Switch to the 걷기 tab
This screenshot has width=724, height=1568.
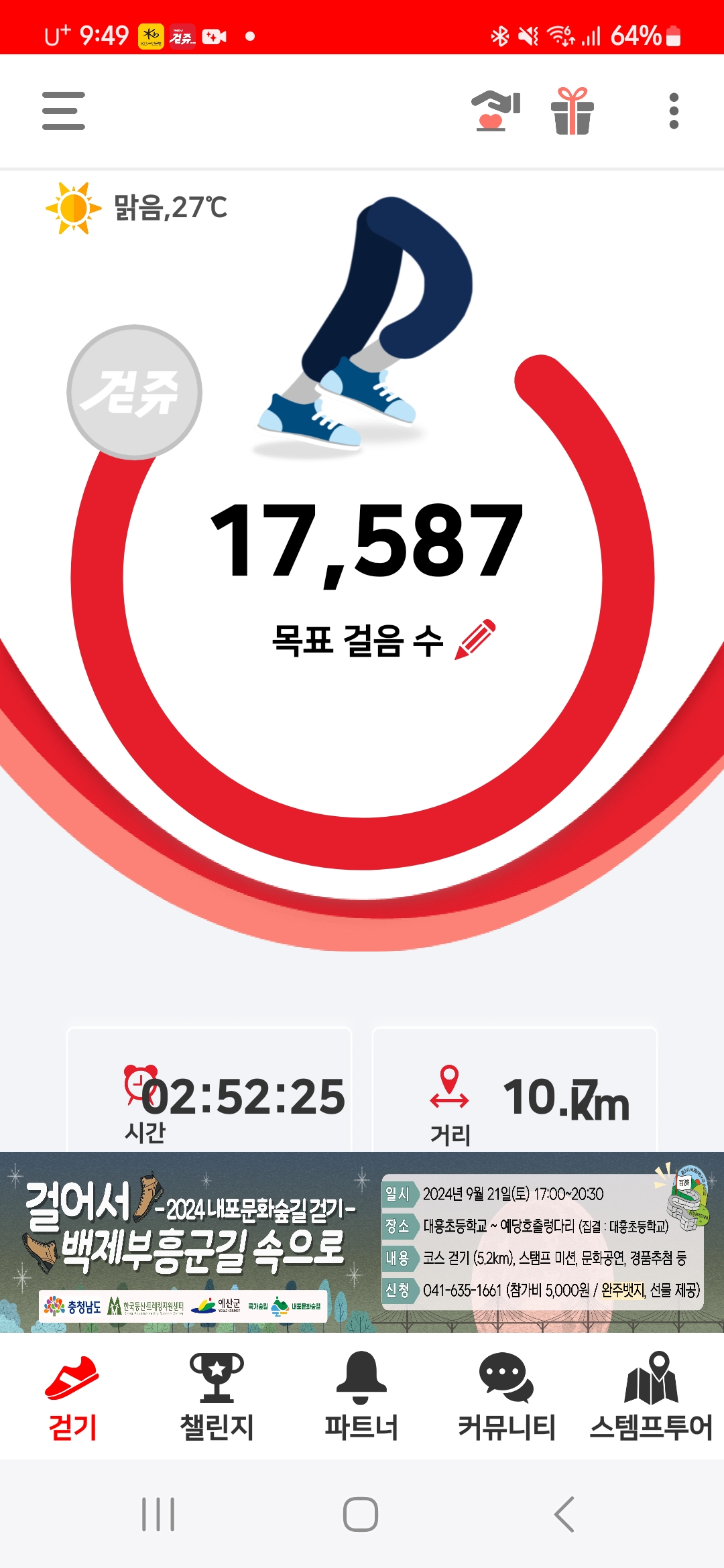(72, 1398)
